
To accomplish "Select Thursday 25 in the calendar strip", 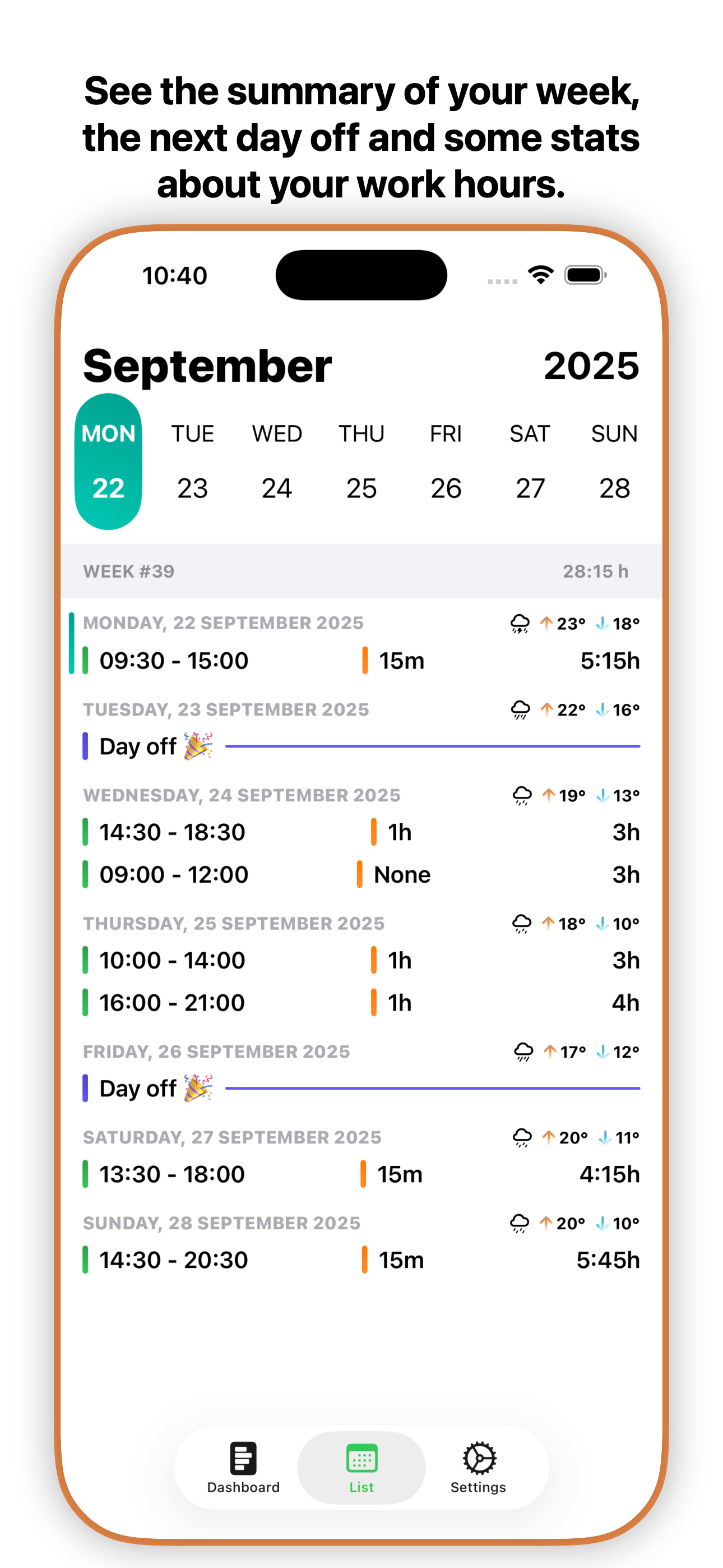I will [x=361, y=487].
